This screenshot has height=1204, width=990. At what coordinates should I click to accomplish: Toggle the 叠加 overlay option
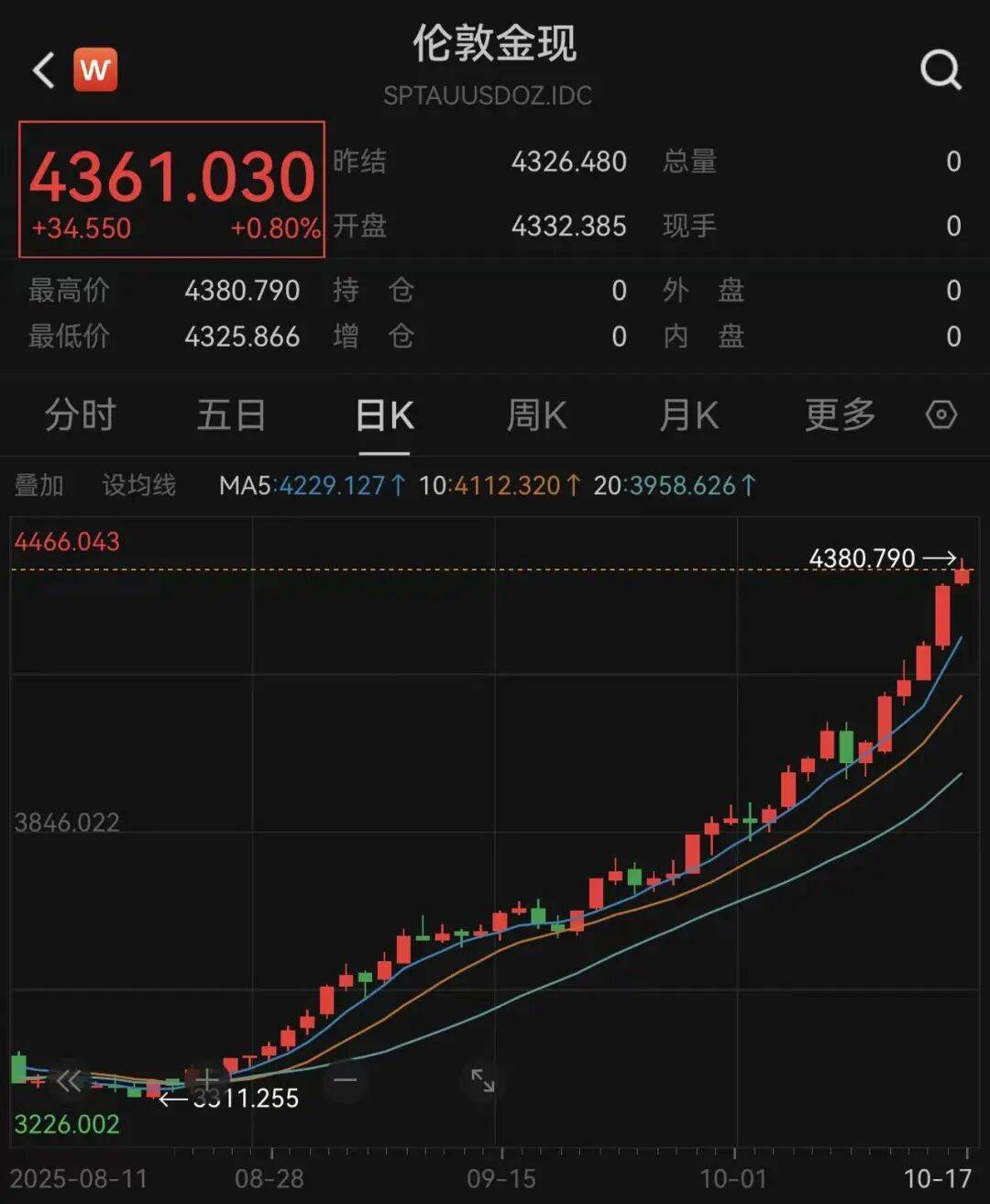point(38,484)
